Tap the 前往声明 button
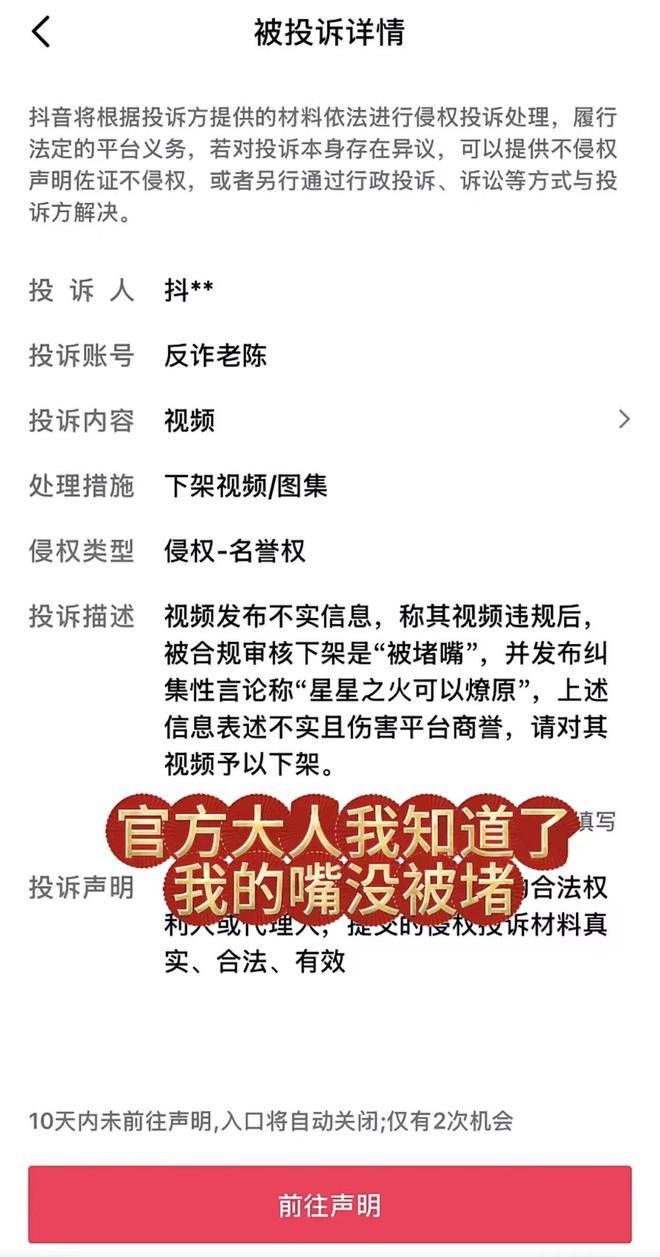The image size is (660, 1257). [330, 1204]
